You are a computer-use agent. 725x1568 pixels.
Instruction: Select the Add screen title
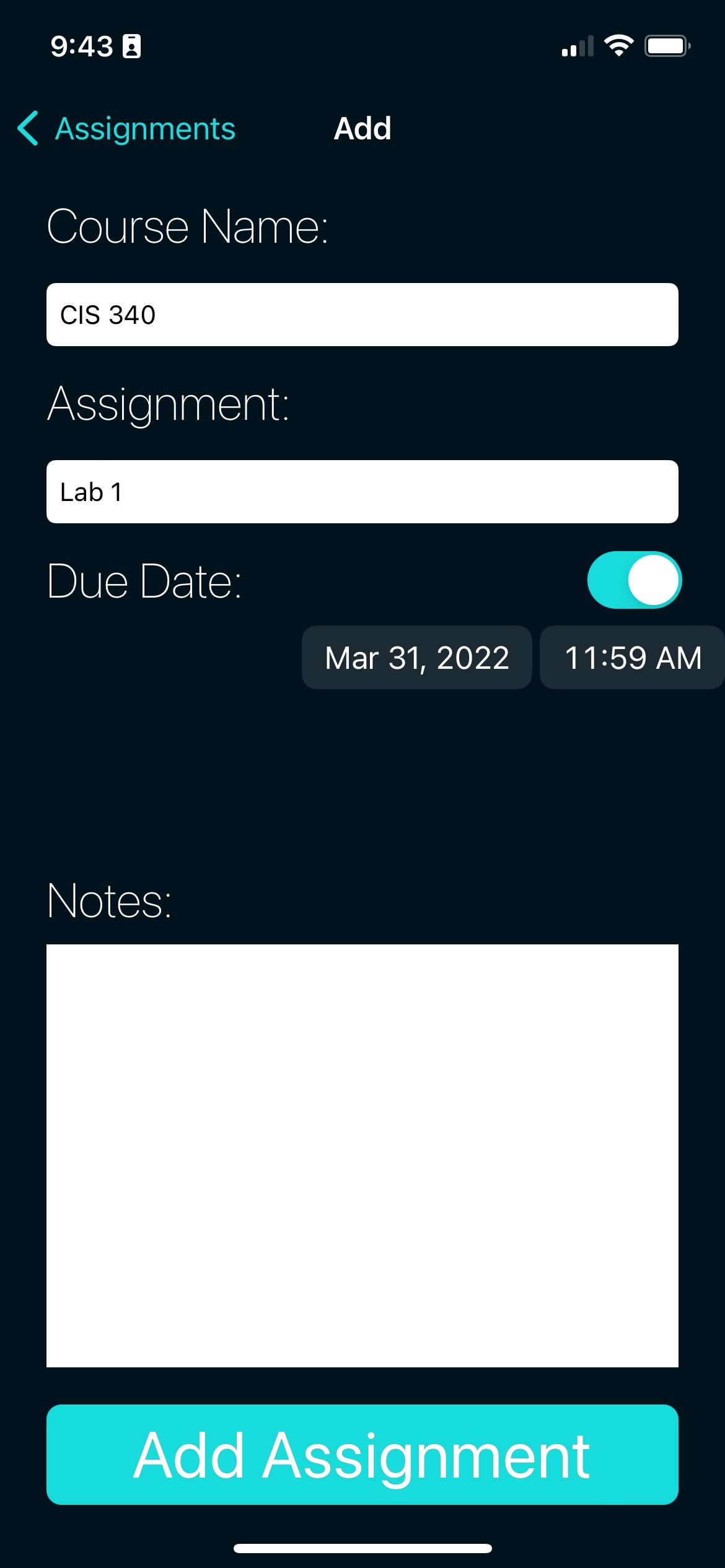pyautogui.click(x=362, y=128)
